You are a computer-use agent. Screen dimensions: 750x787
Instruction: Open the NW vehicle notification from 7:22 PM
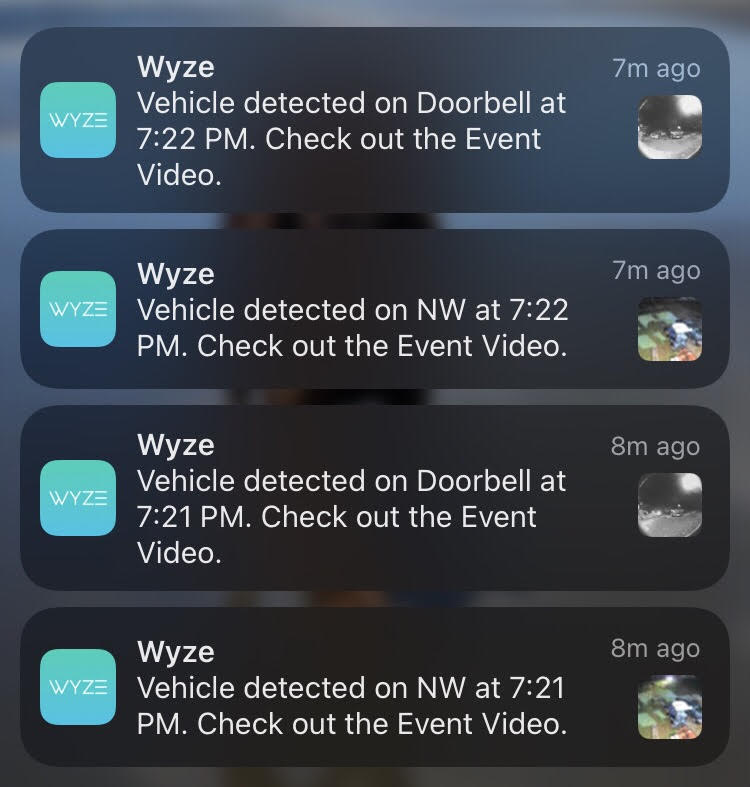tap(375, 310)
